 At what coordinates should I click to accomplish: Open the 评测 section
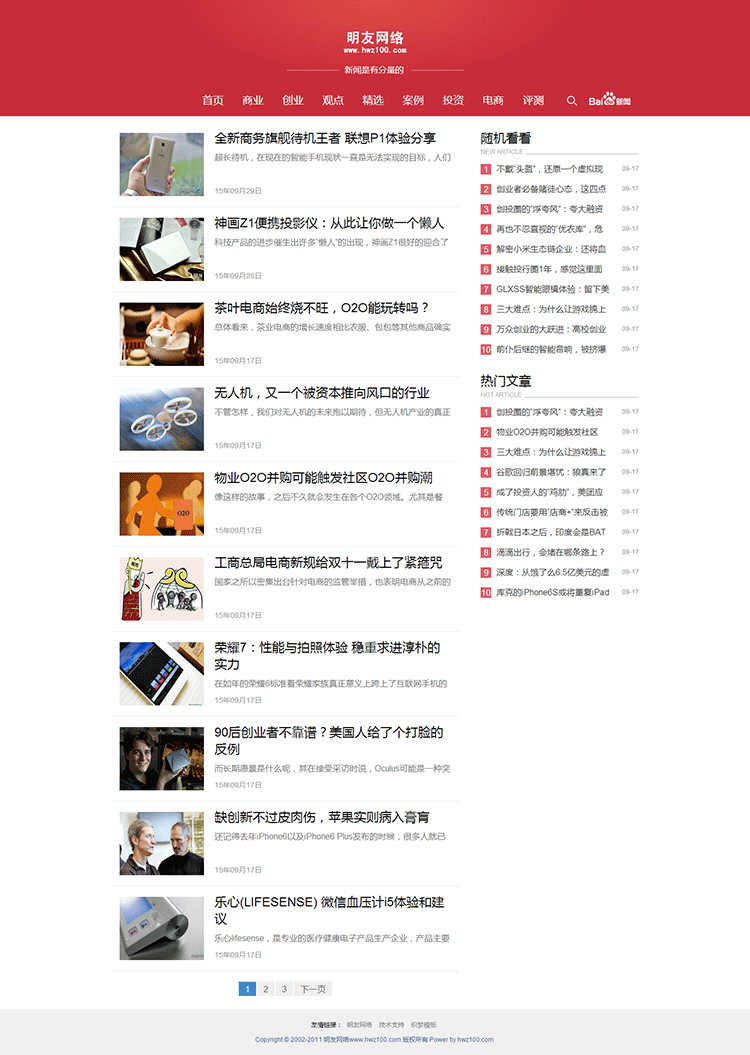coord(532,100)
